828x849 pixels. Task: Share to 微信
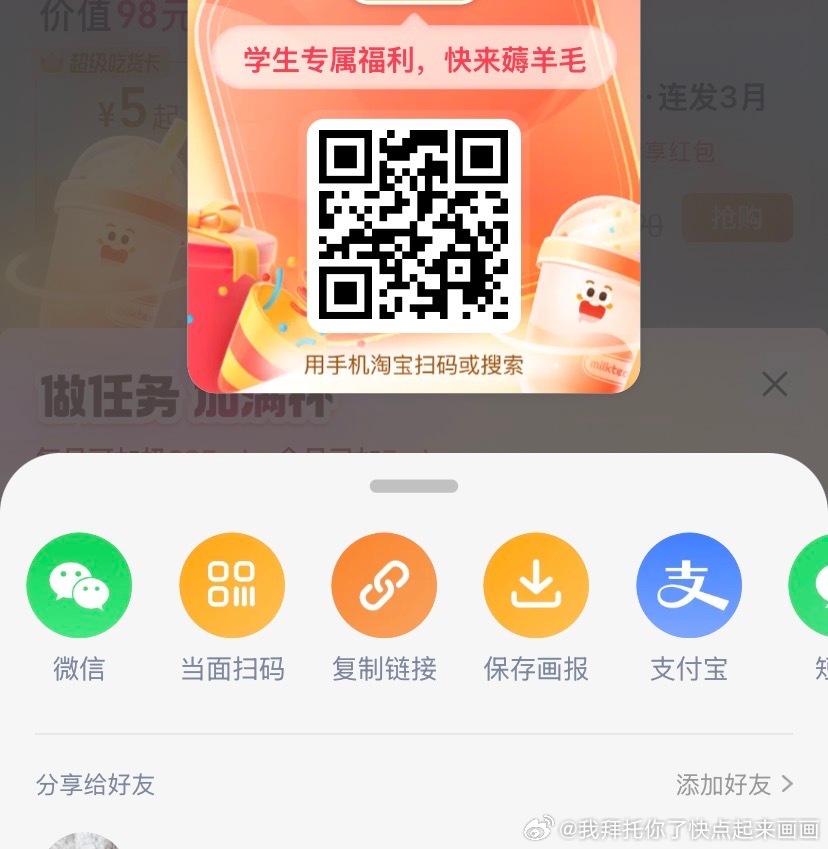79,586
